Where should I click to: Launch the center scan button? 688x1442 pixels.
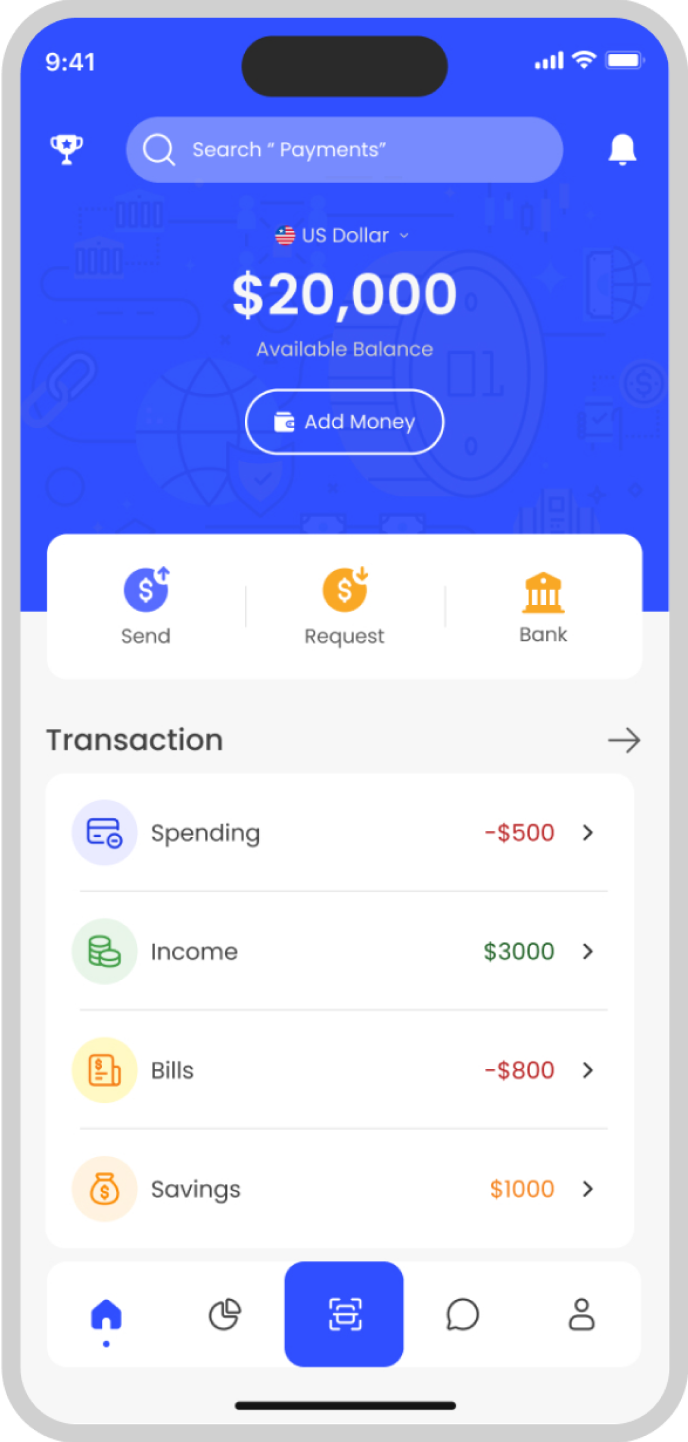[x=344, y=1315]
